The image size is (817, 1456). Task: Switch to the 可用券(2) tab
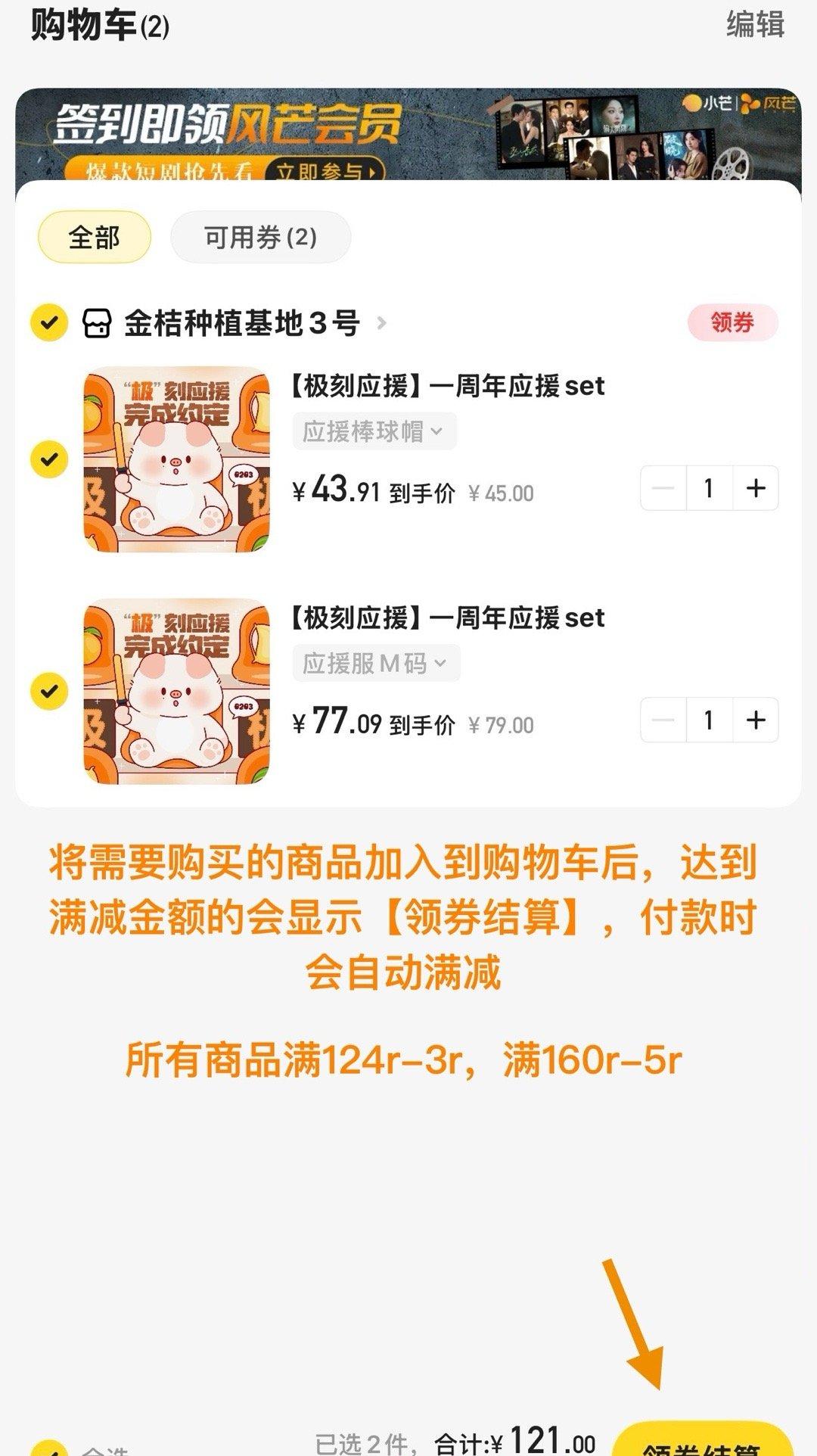(x=260, y=238)
